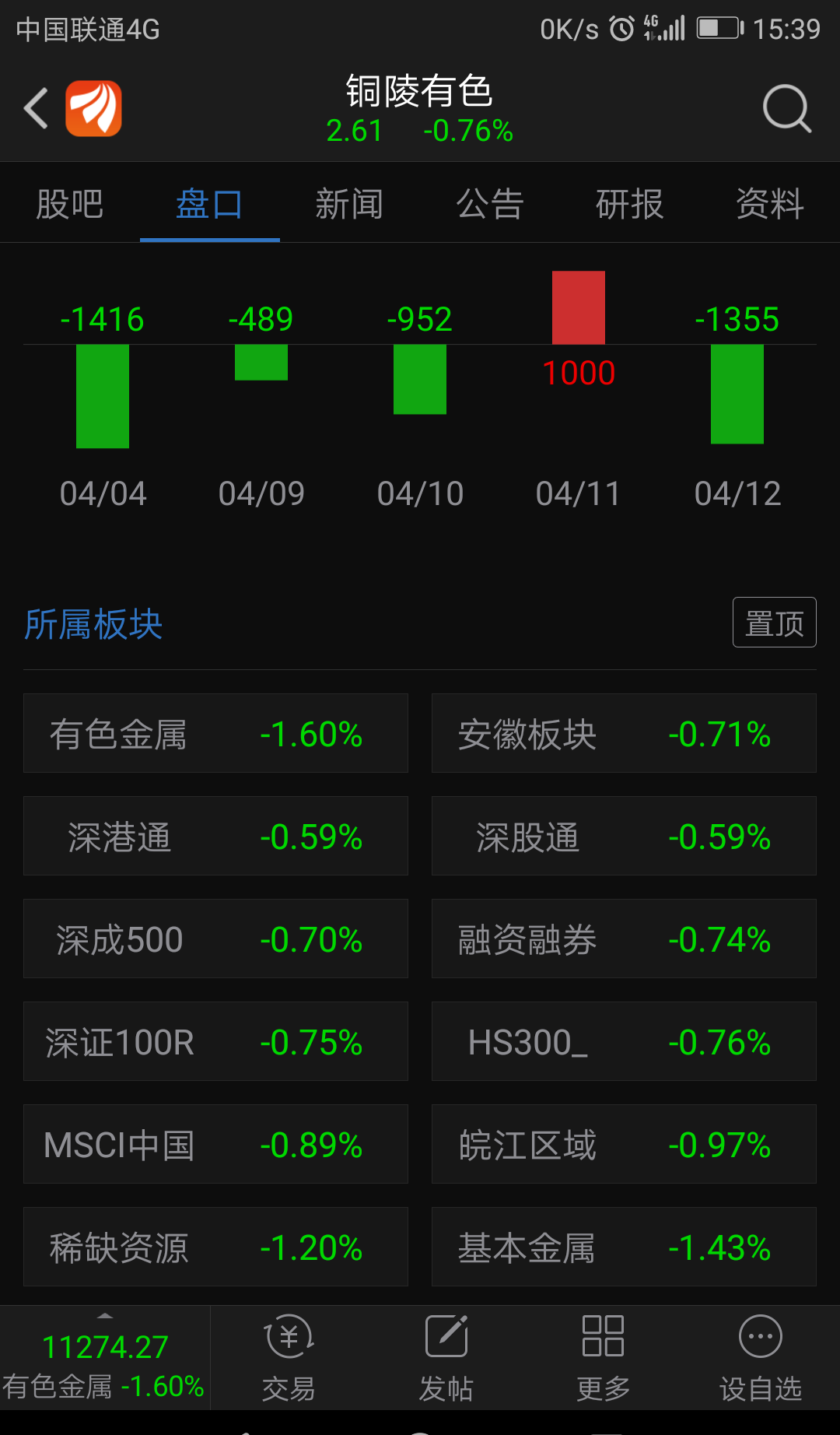Open the 资料 tab
840x1435 pixels.
[770, 204]
